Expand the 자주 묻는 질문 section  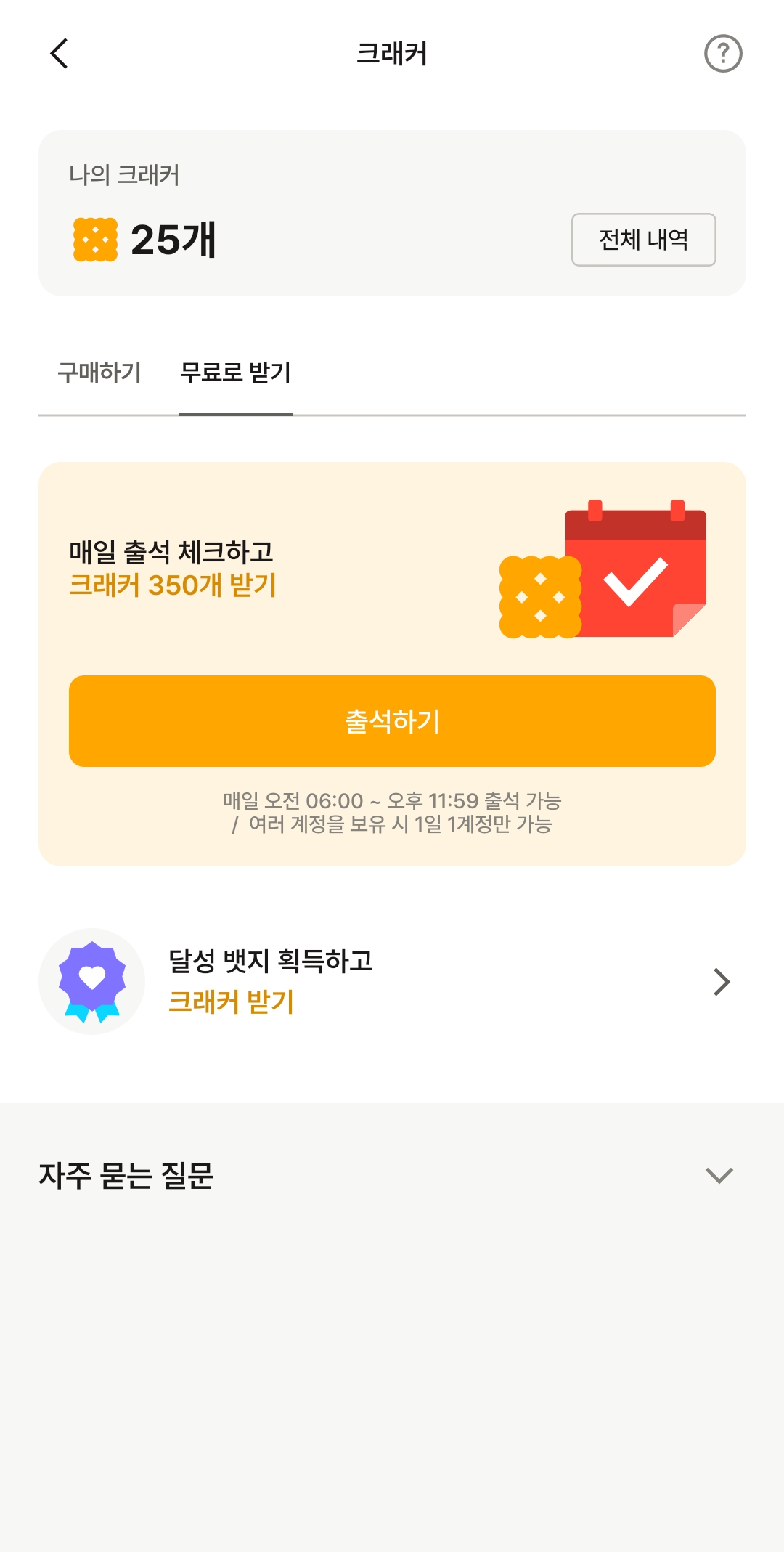coord(392,1175)
